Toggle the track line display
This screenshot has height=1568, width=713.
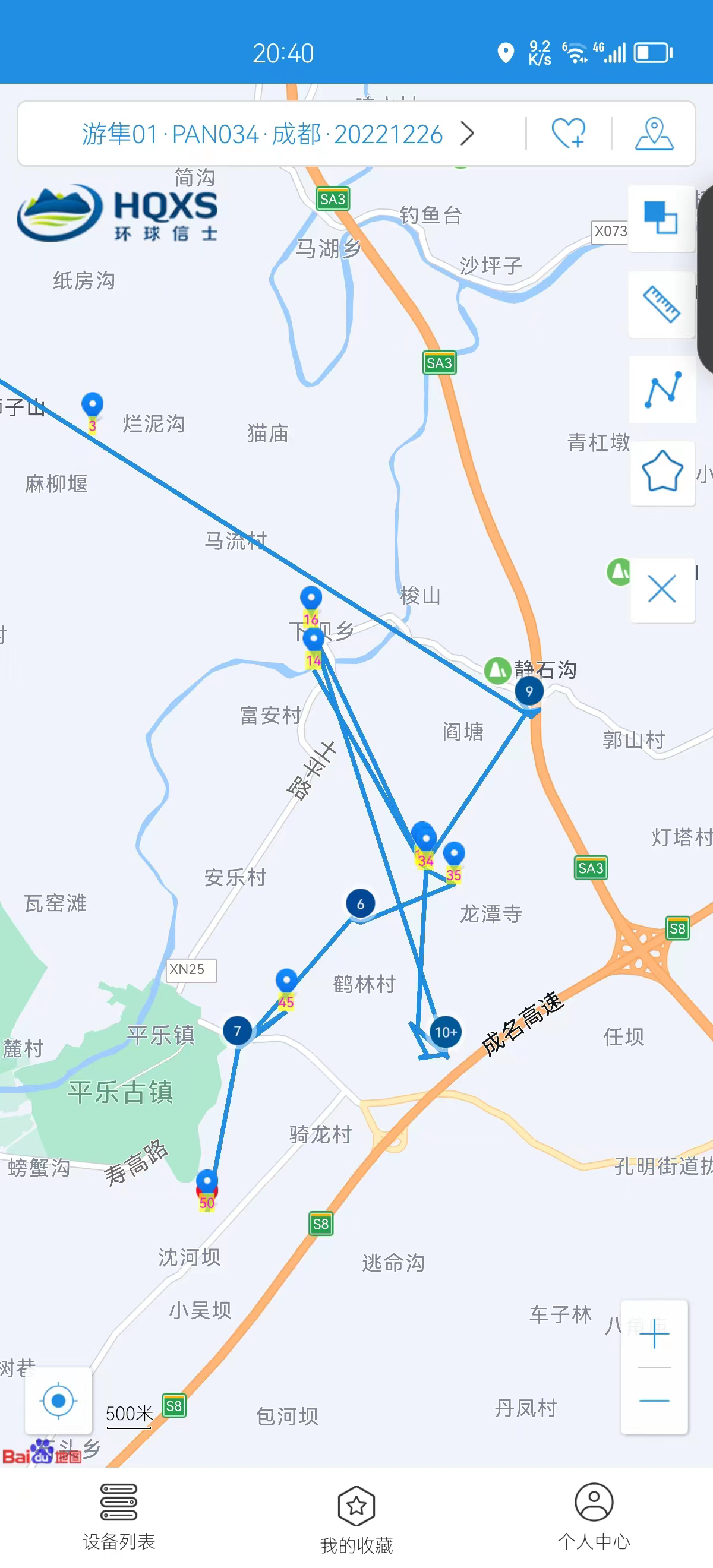(662, 390)
